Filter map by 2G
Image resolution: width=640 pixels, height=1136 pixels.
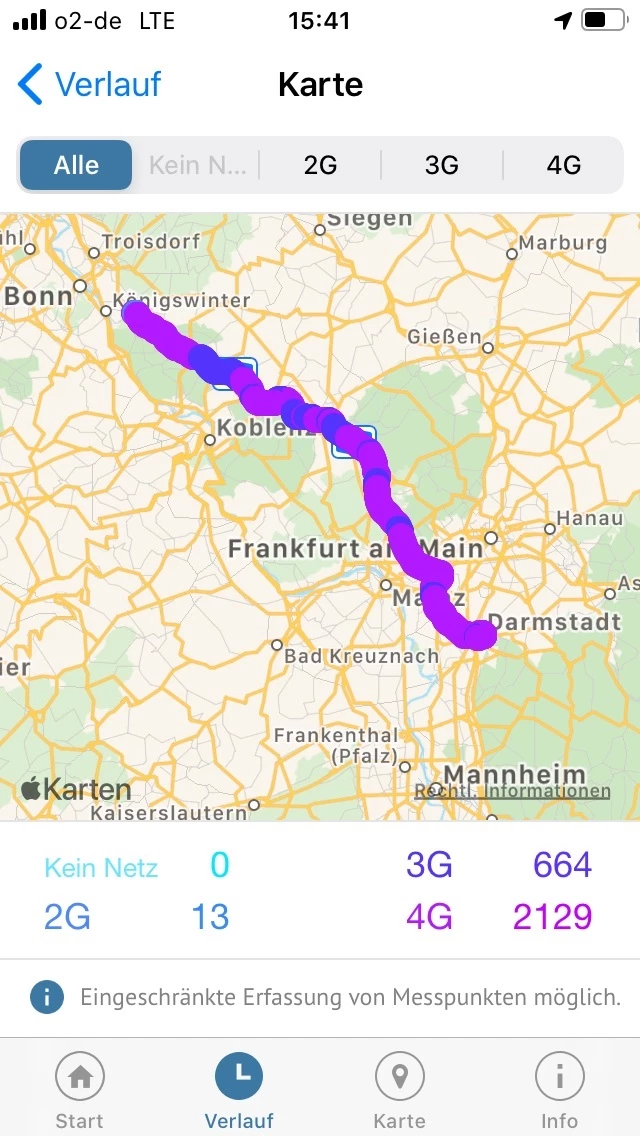(x=320, y=165)
